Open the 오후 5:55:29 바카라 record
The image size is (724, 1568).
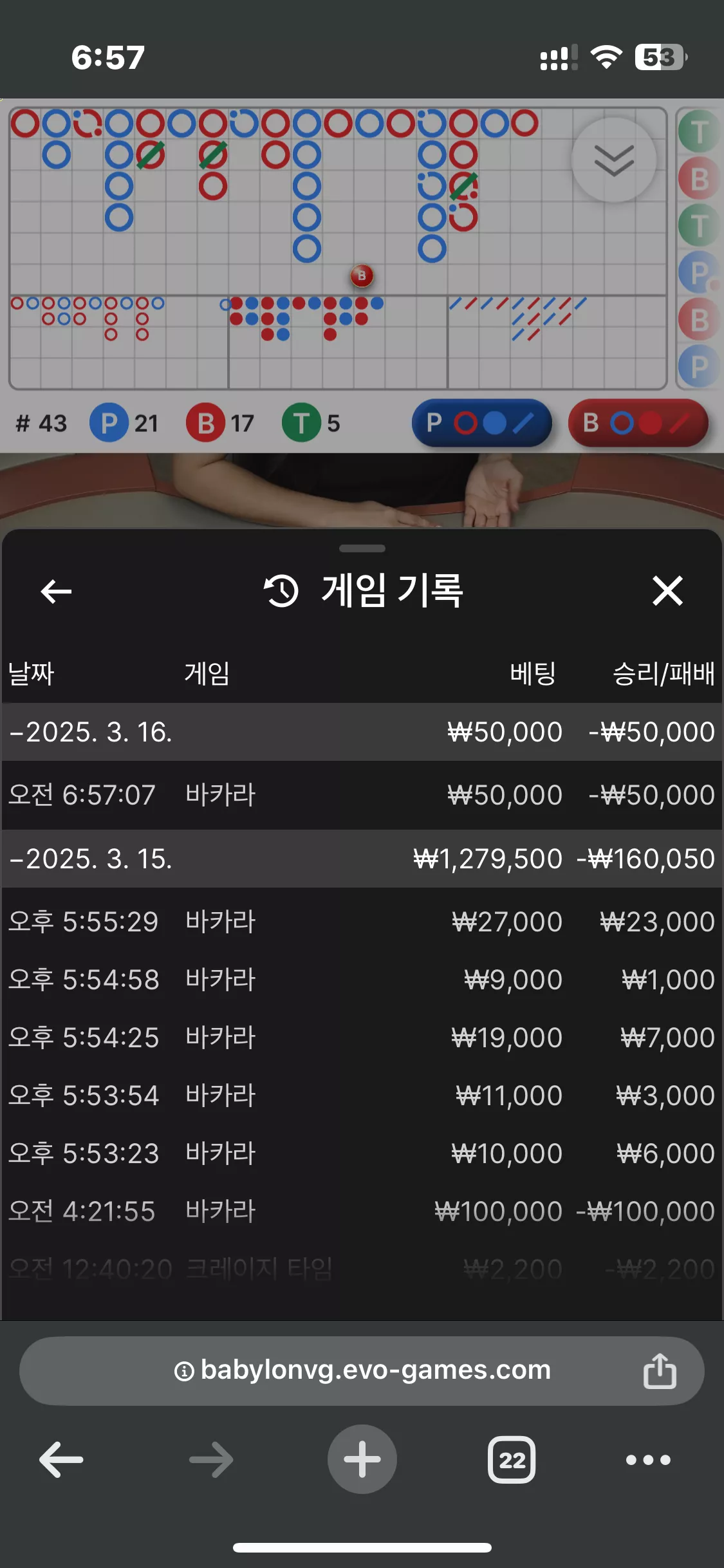362,922
